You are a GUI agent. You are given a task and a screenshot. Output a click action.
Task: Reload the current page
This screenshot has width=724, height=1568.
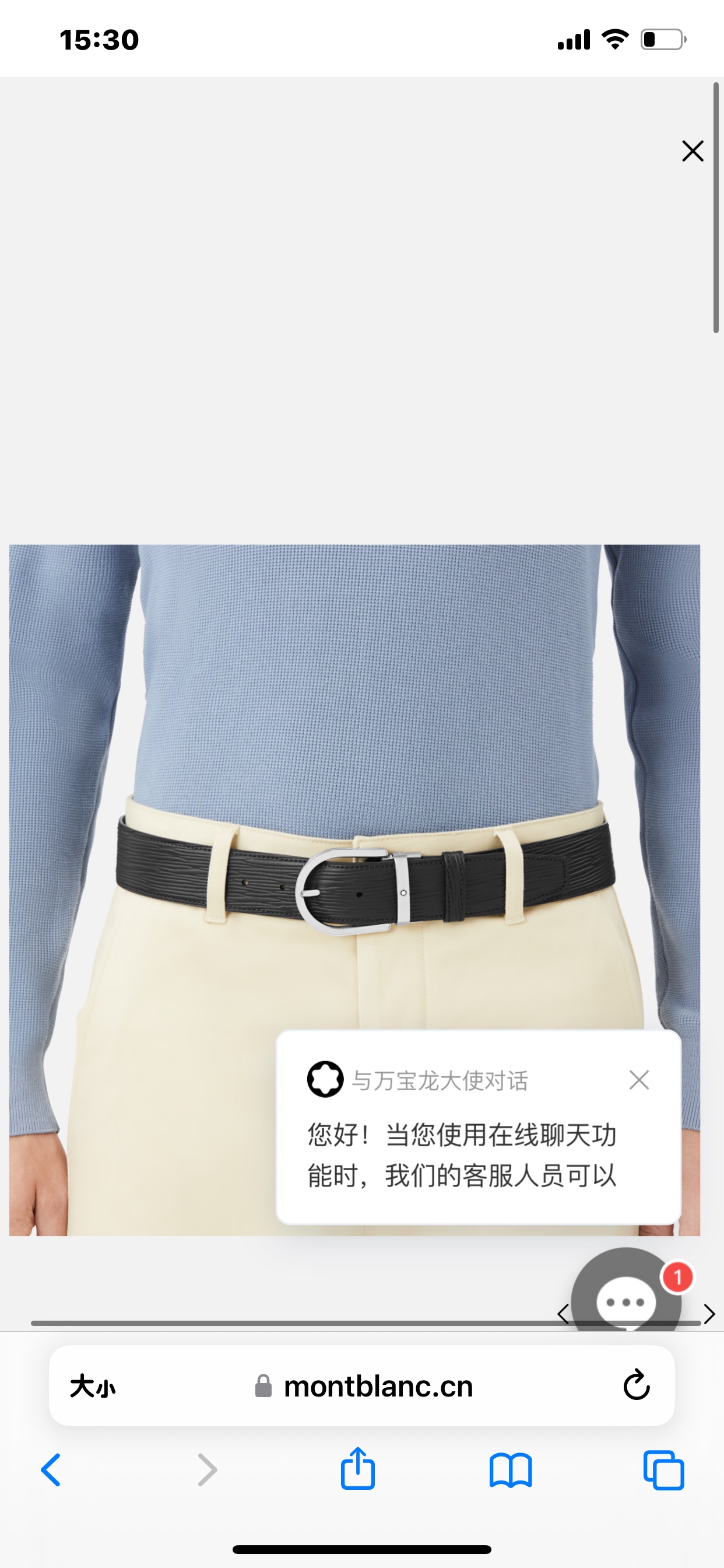point(637,1385)
